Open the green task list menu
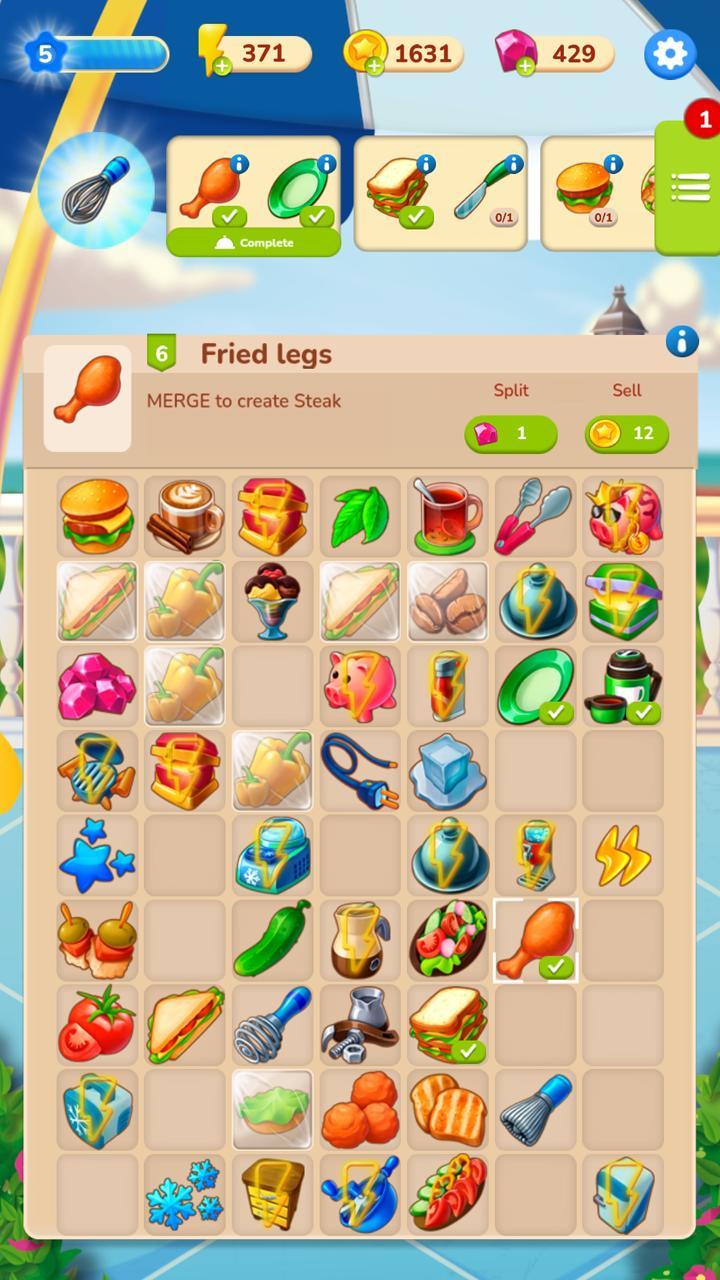Image resolution: width=720 pixels, height=1280 pixels. click(x=689, y=187)
